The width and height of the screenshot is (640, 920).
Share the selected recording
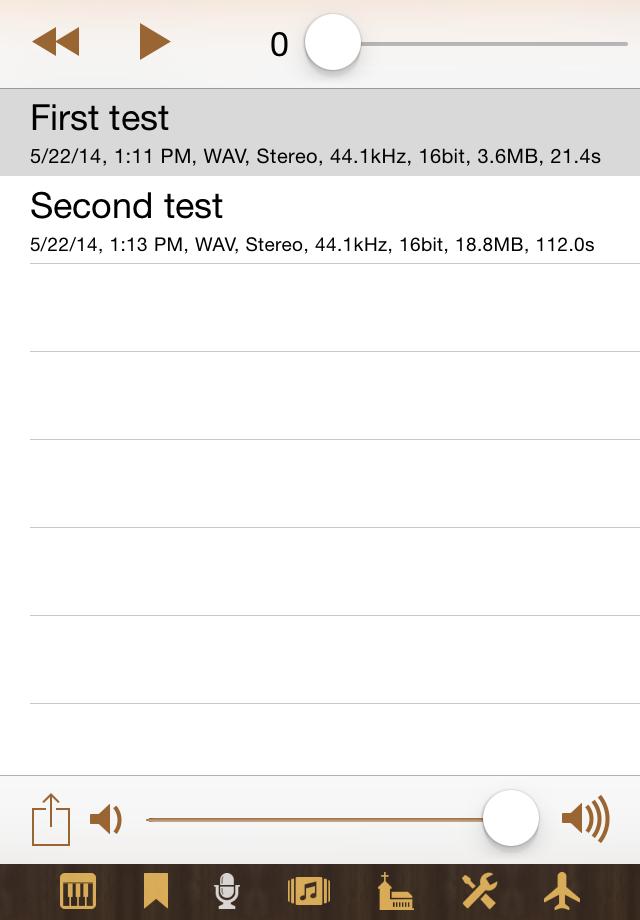51,820
